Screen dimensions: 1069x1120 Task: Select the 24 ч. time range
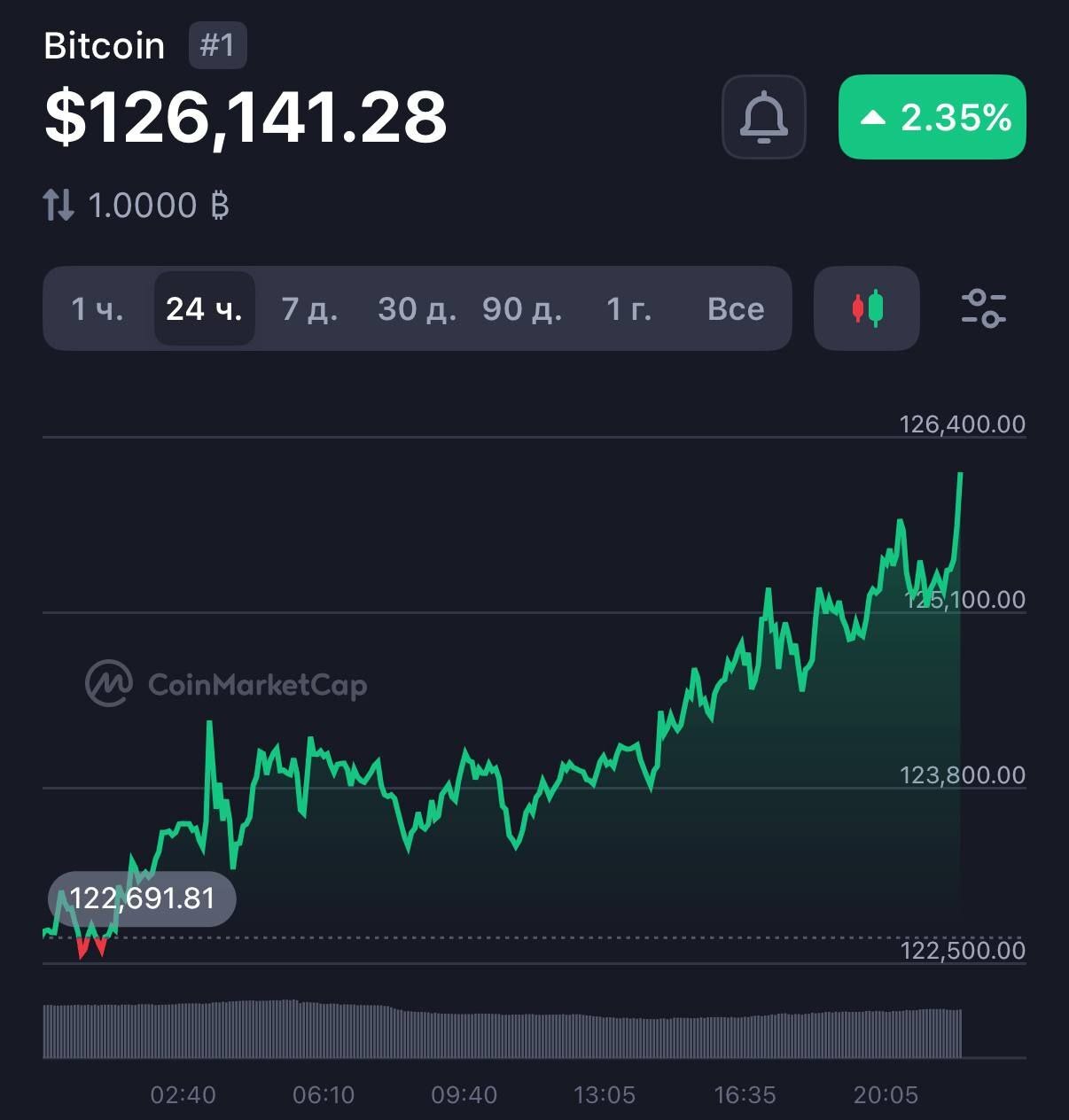(x=204, y=308)
